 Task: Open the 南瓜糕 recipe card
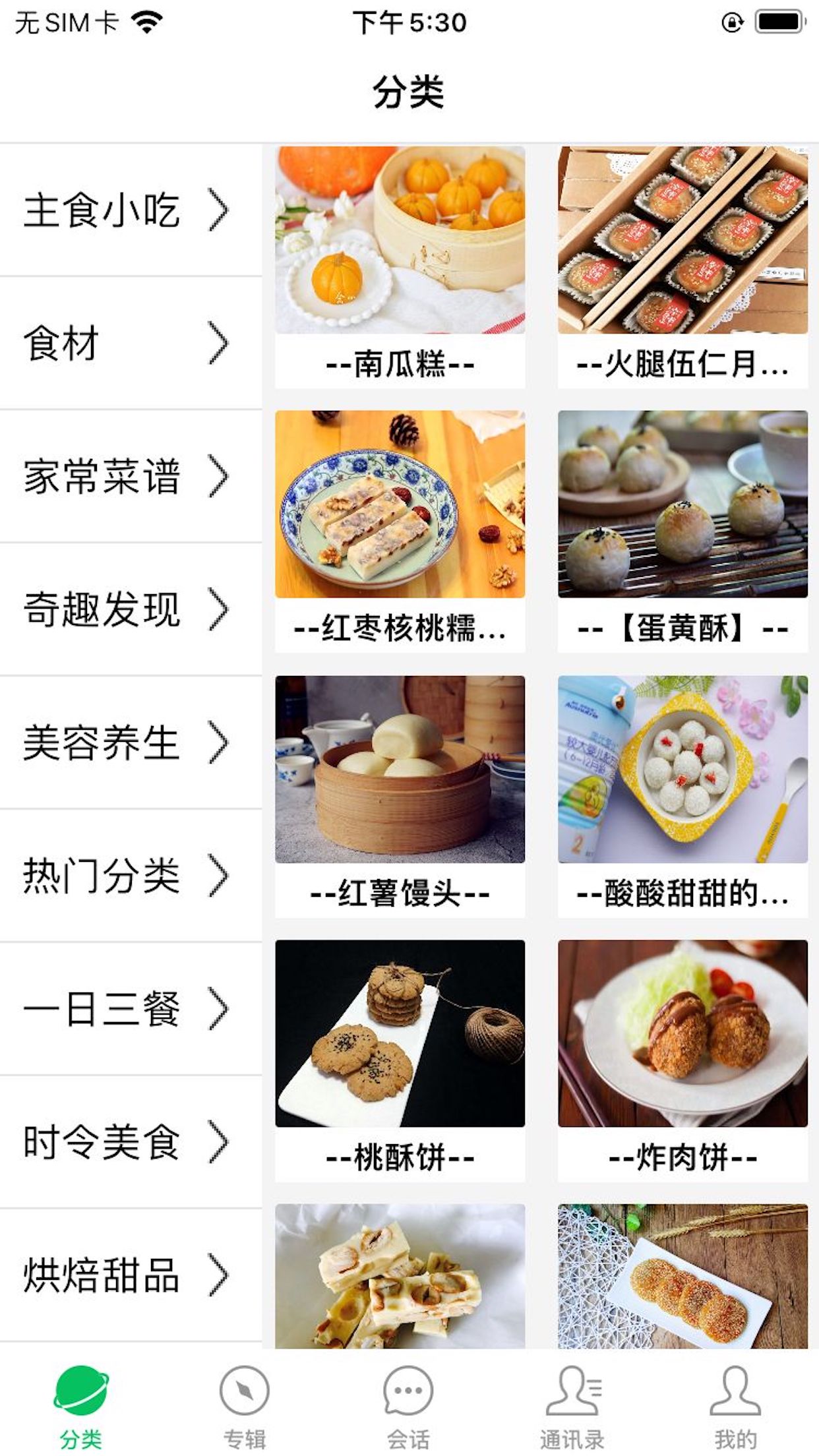click(x=400, y=266)
